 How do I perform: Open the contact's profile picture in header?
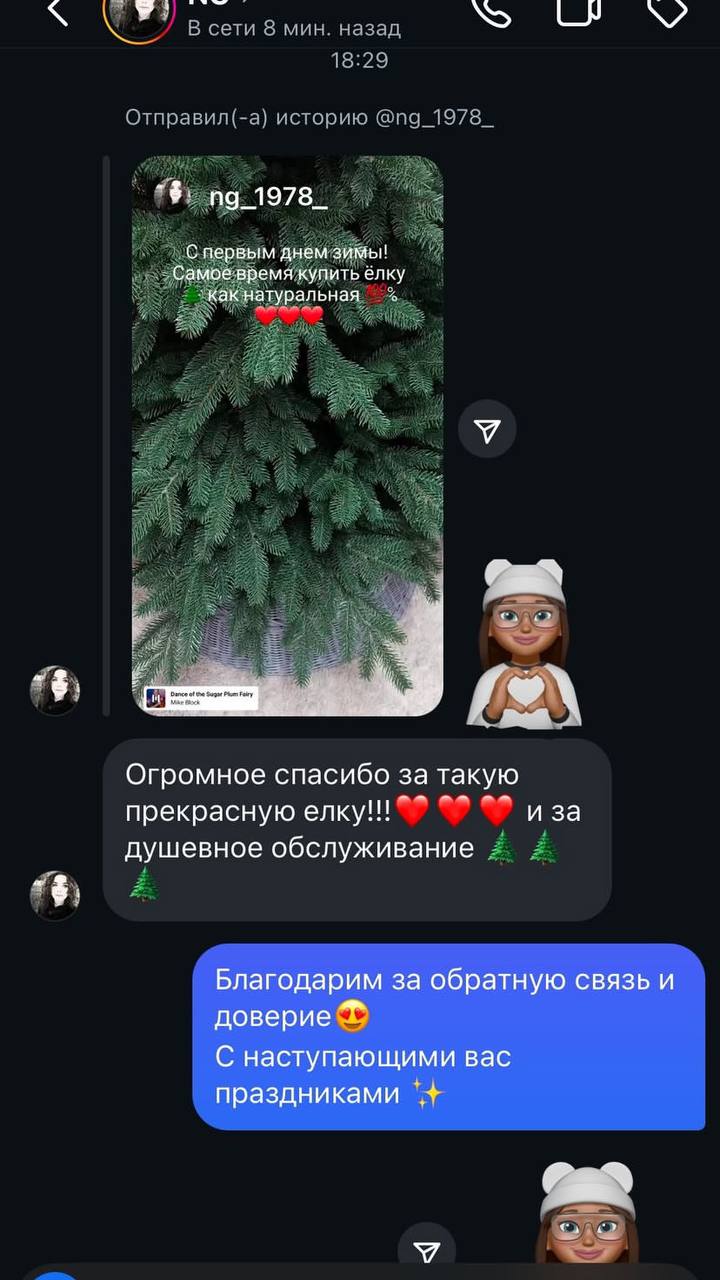pos(140,16)
